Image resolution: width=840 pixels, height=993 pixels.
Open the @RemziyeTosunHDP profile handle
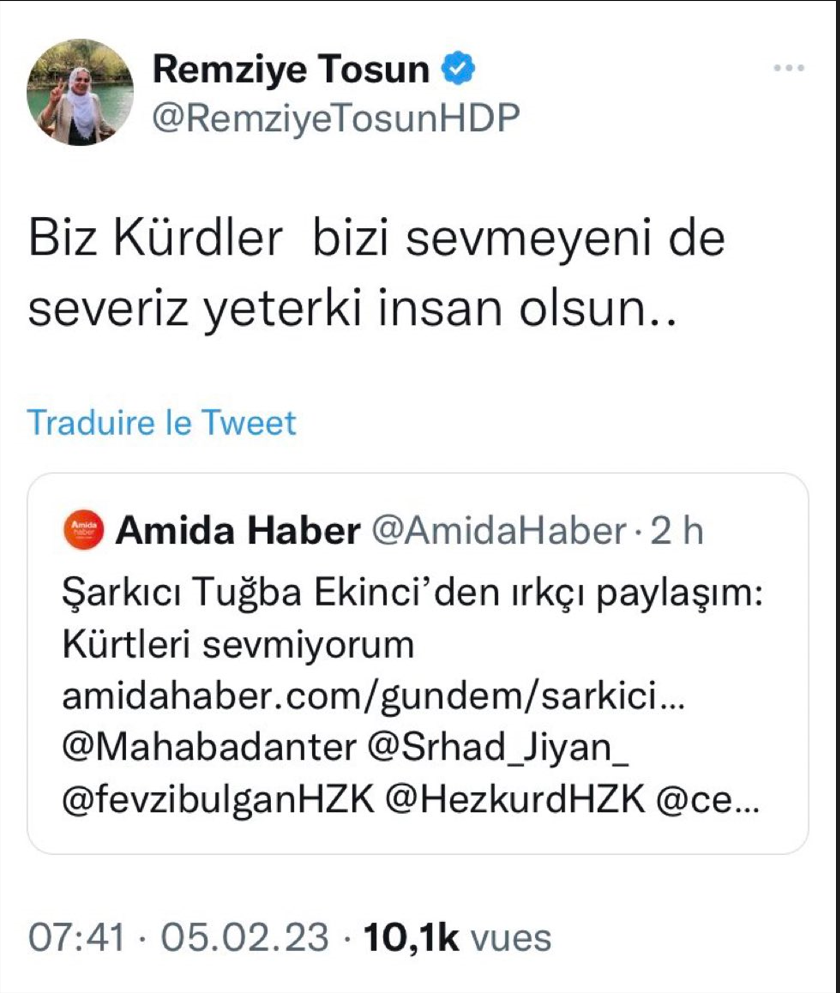335,117
